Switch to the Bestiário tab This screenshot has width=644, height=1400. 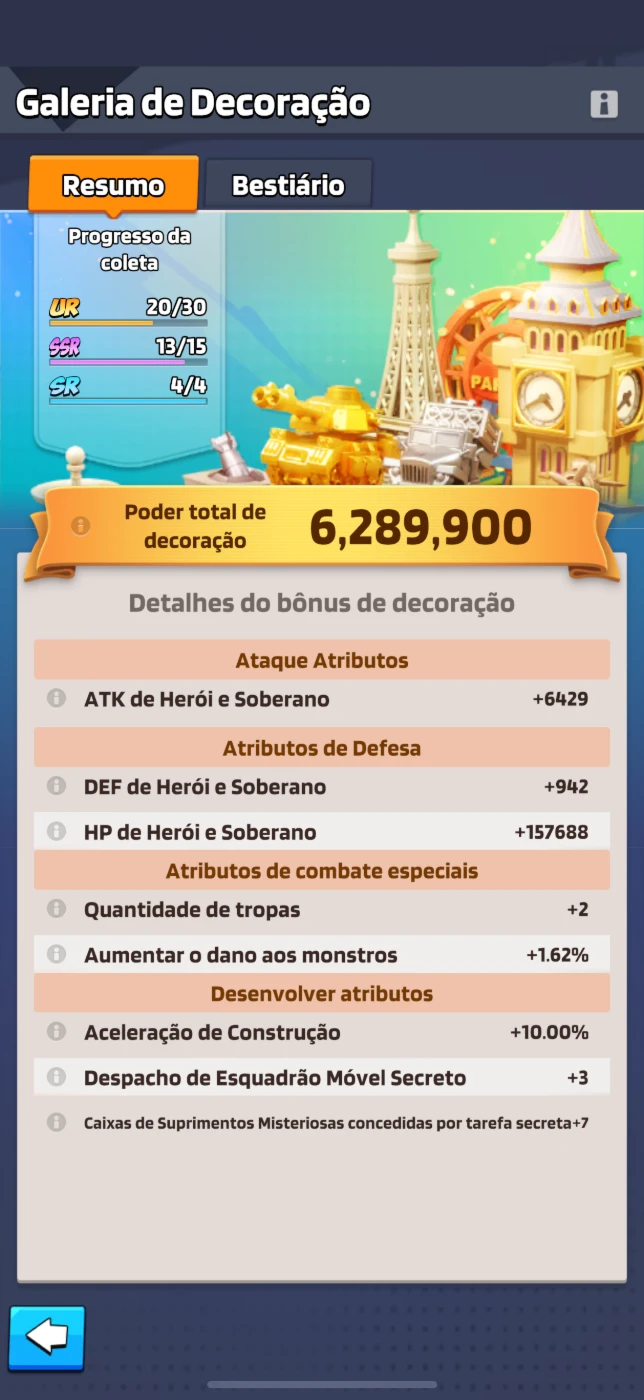pyautogui.click(x=288, y=185)
